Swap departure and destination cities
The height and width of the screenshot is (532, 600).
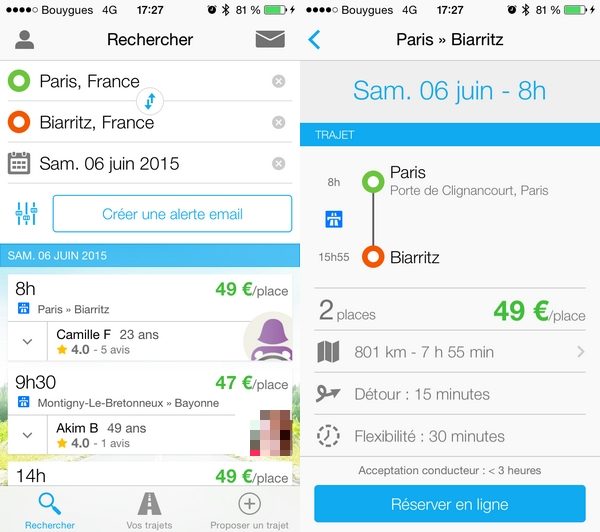[150, 101]
